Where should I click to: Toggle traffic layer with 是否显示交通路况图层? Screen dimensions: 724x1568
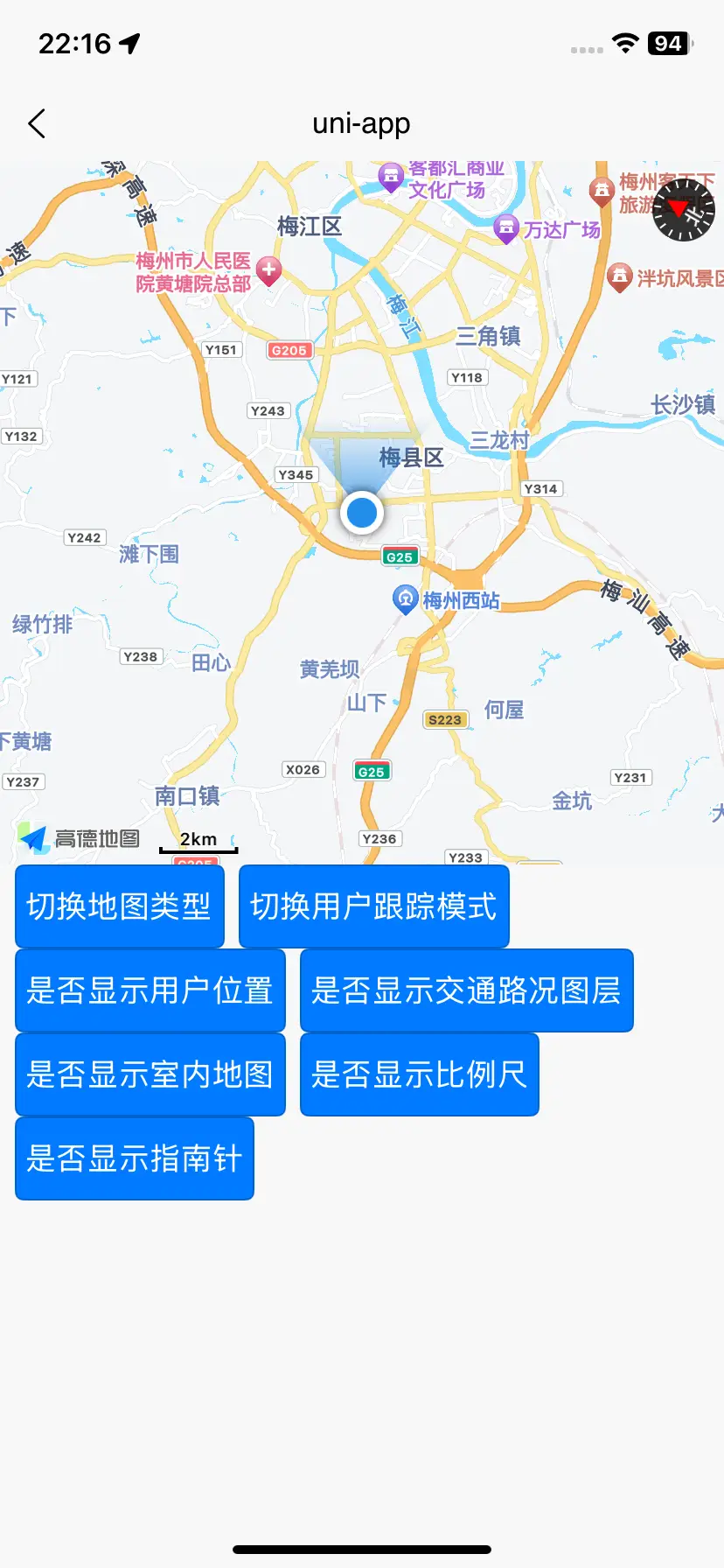point(466,990)
